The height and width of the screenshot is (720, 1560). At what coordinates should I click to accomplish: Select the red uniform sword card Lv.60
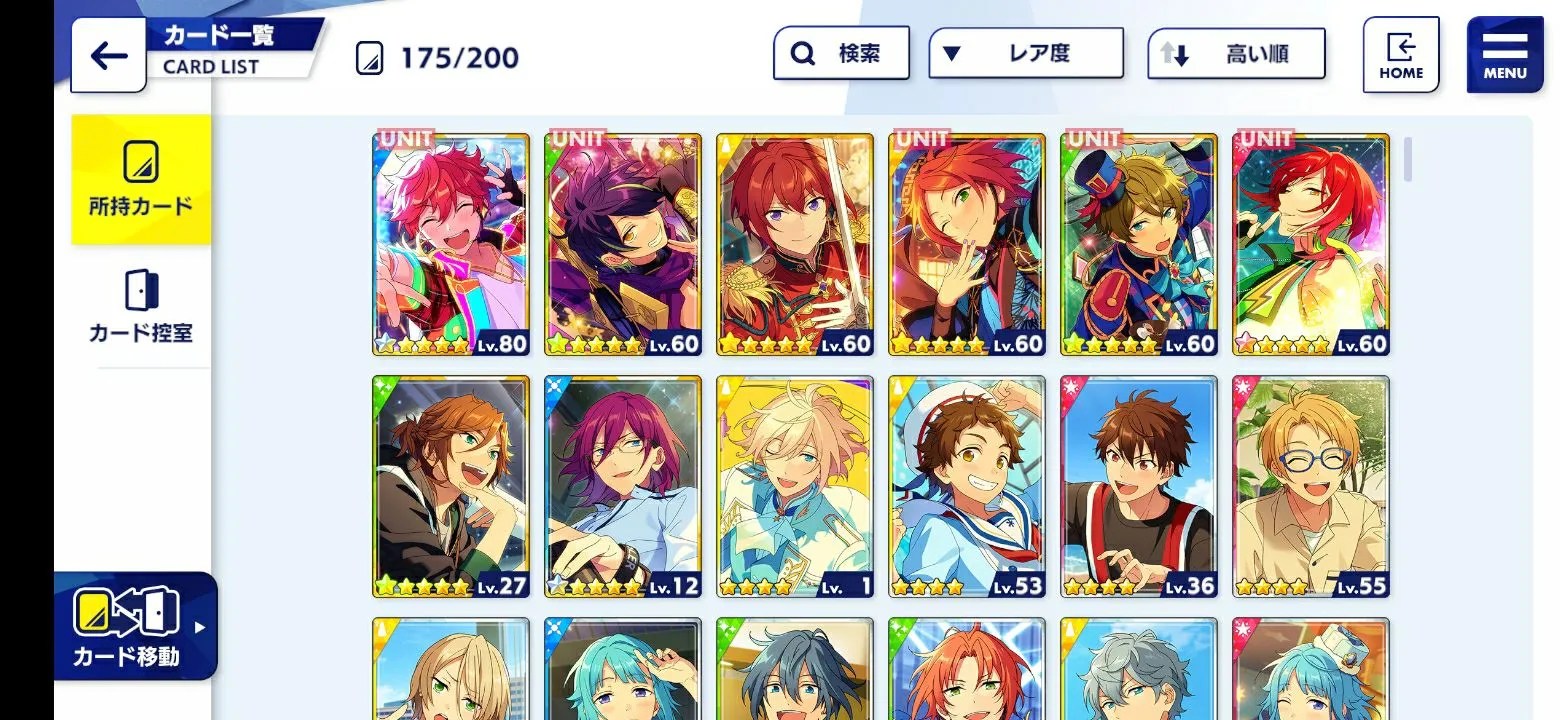795,244
